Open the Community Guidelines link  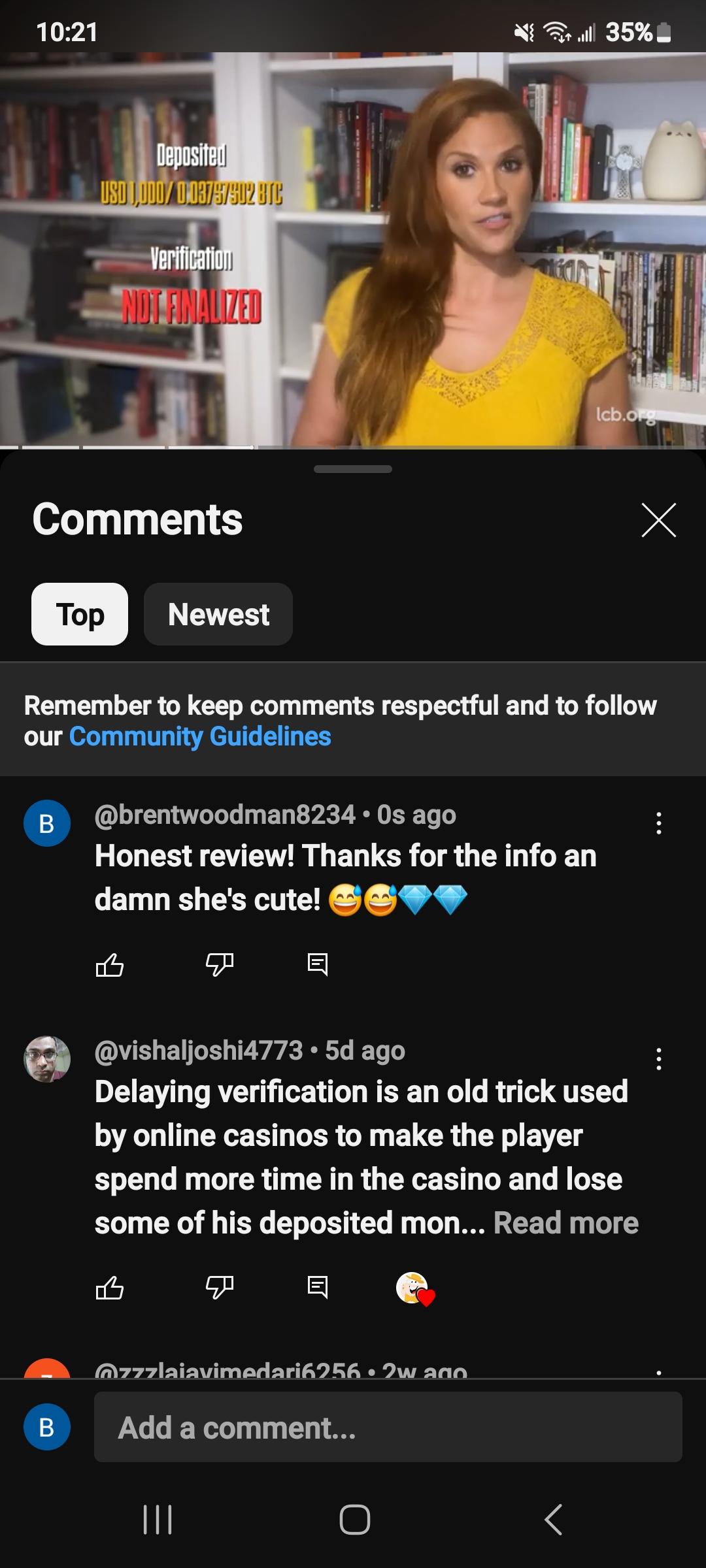pyautogui.click(x=200, y=736)
